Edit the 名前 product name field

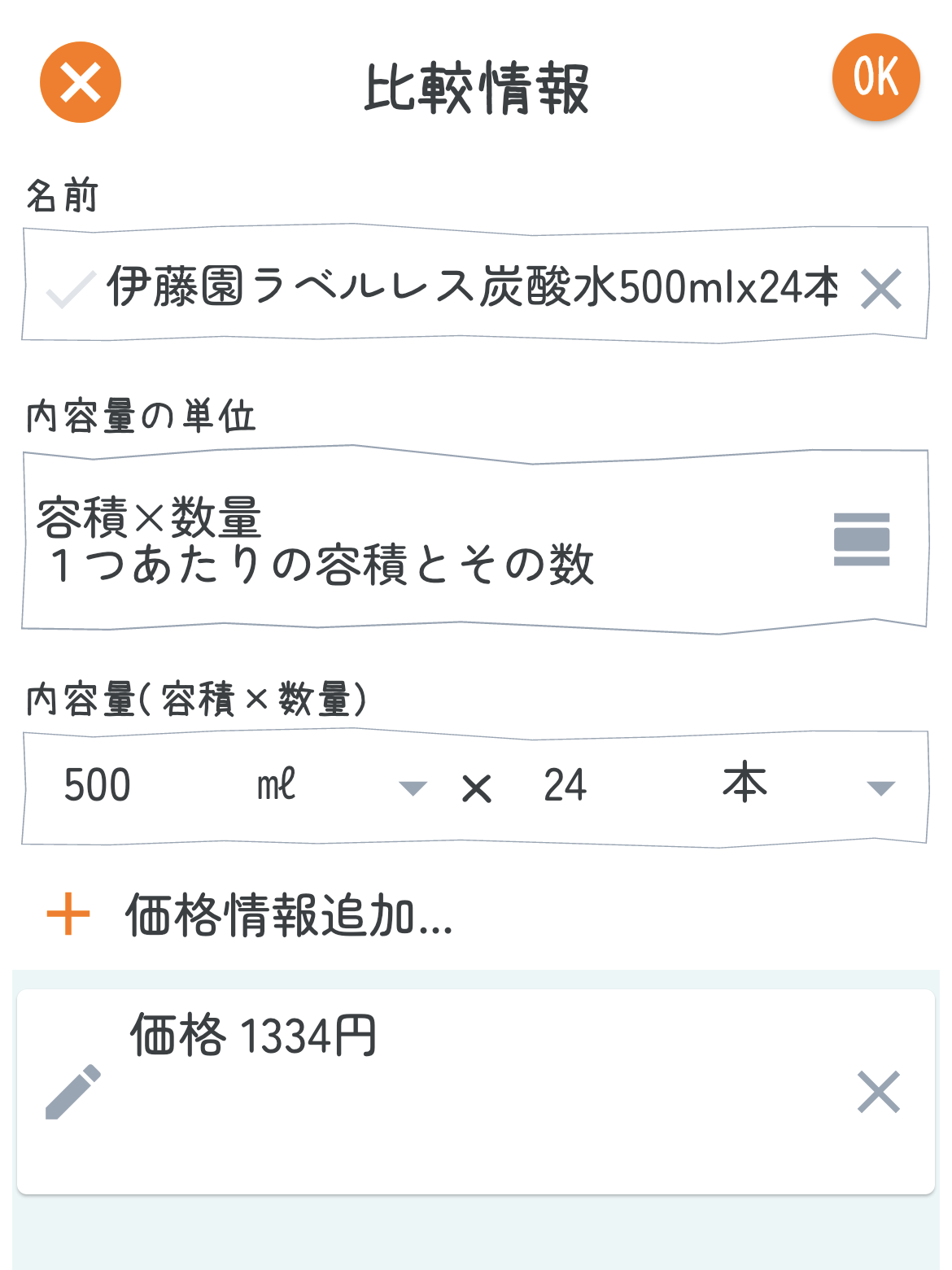pos(472,287)
